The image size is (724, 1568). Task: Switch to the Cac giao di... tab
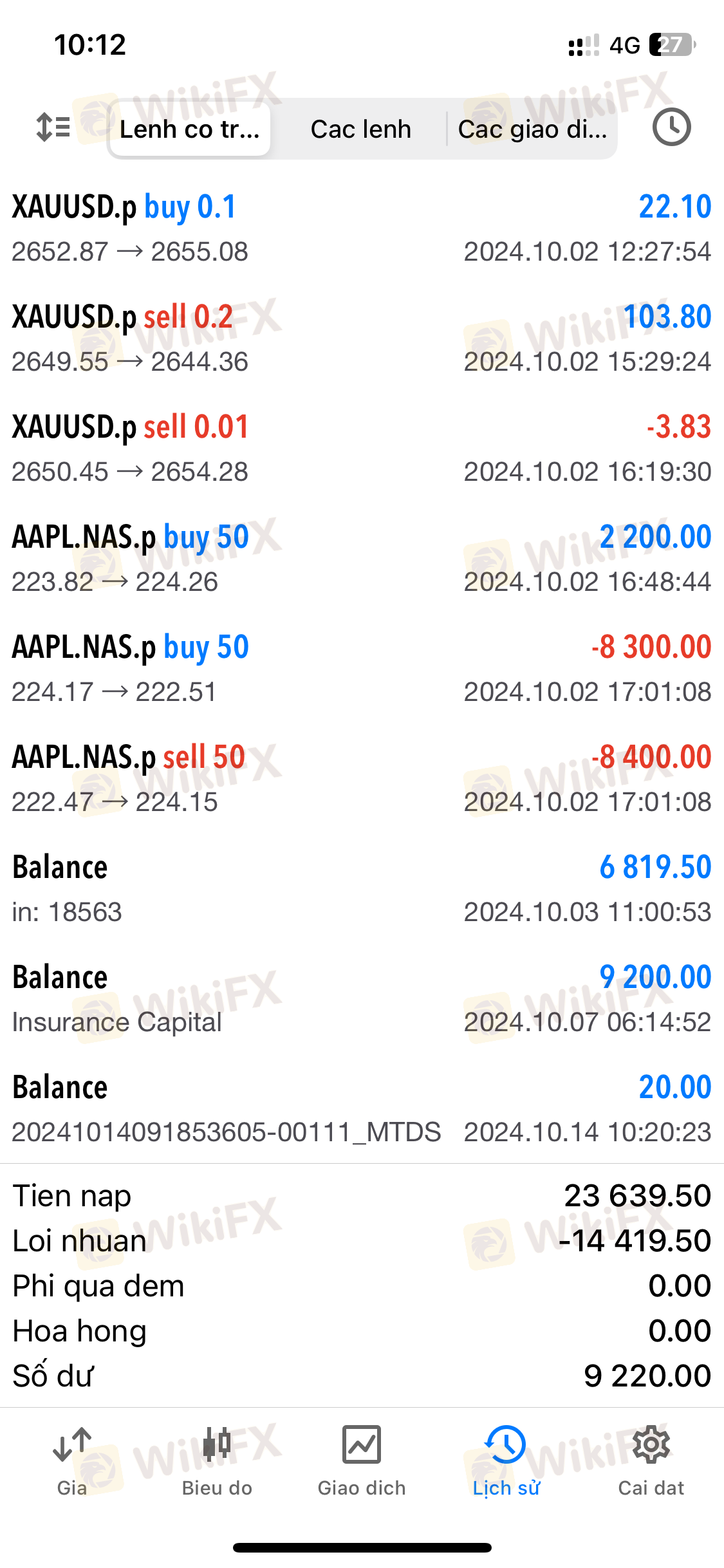532,129
